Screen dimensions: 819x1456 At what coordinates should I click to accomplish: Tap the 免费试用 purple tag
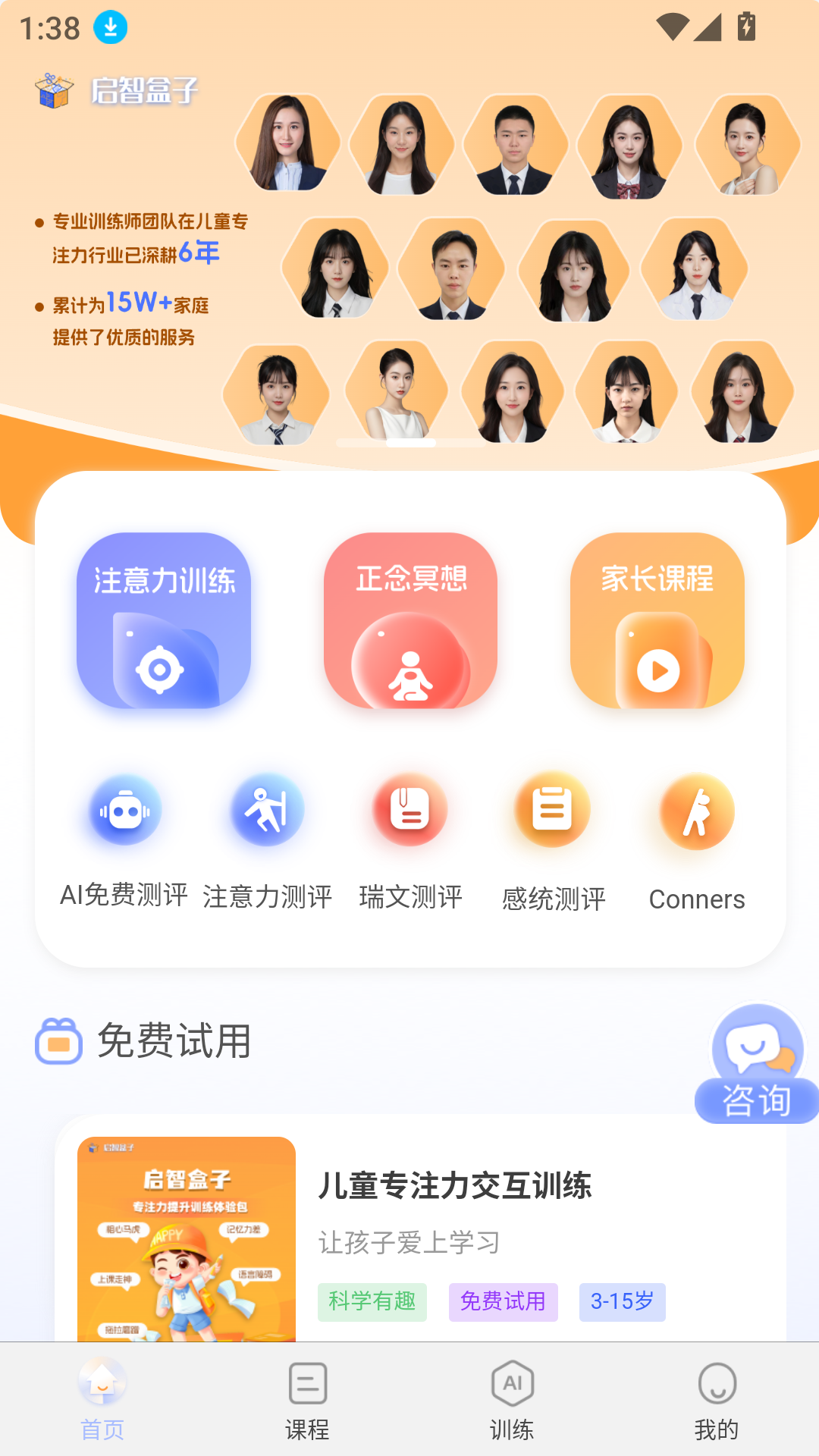point(503,1302)
